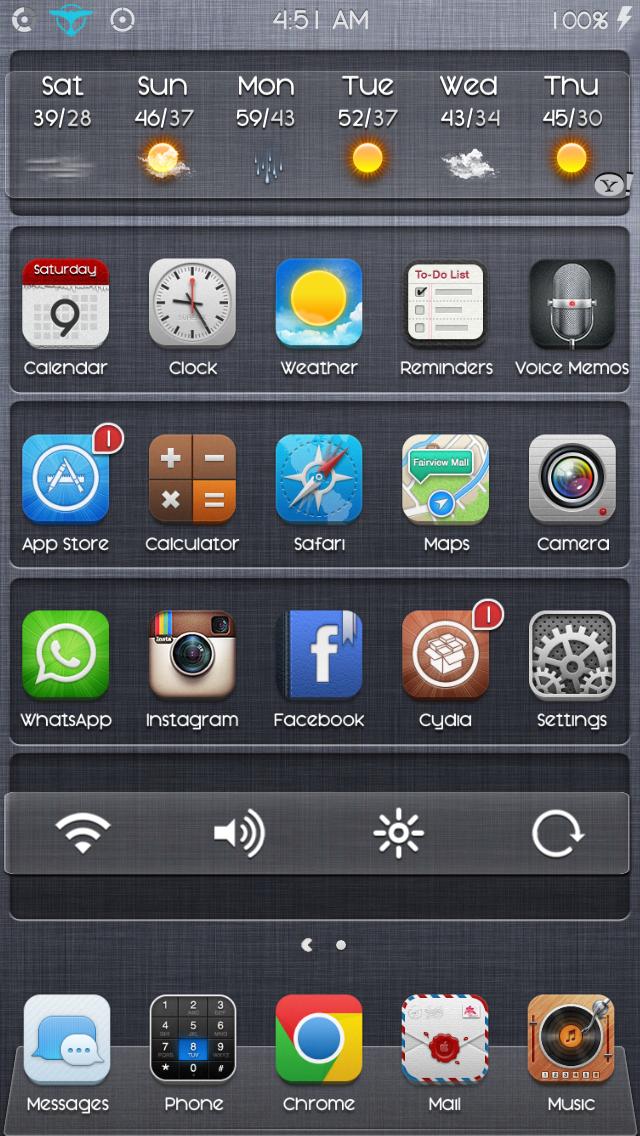Screen dimensions: 640x1136
Task: Open Messages from the dock
Action: pyautogui.click(x=67, y=1039)
